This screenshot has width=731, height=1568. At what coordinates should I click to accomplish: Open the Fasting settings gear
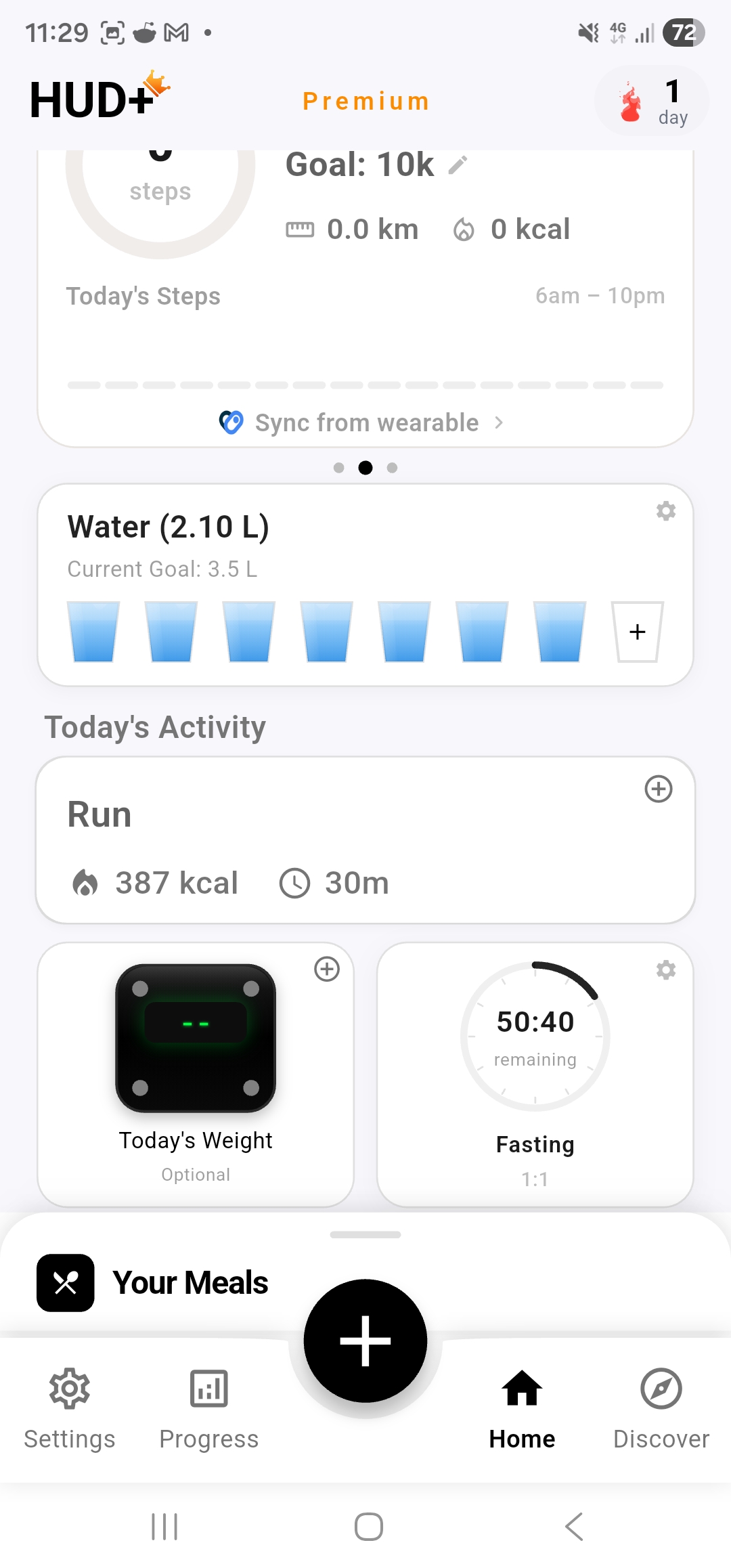click(x=665, y=970)
